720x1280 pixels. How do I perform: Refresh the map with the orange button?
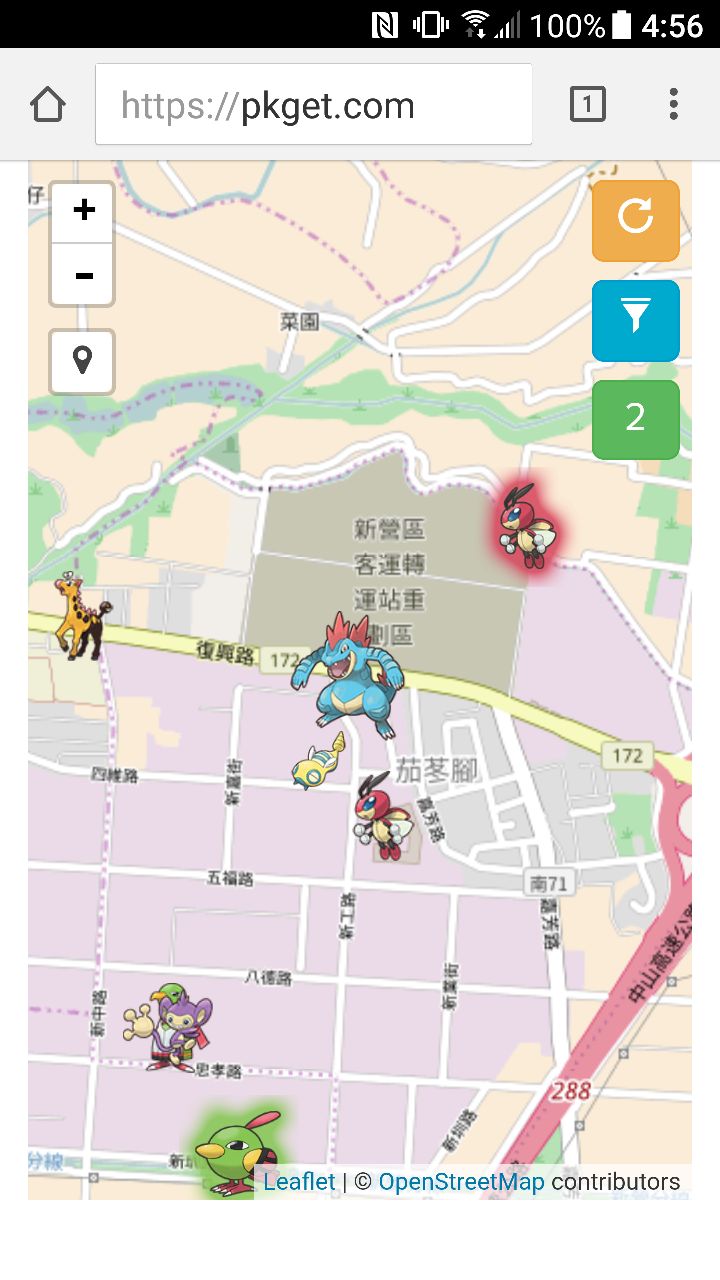pyautogui.click(x=635, y=220)
